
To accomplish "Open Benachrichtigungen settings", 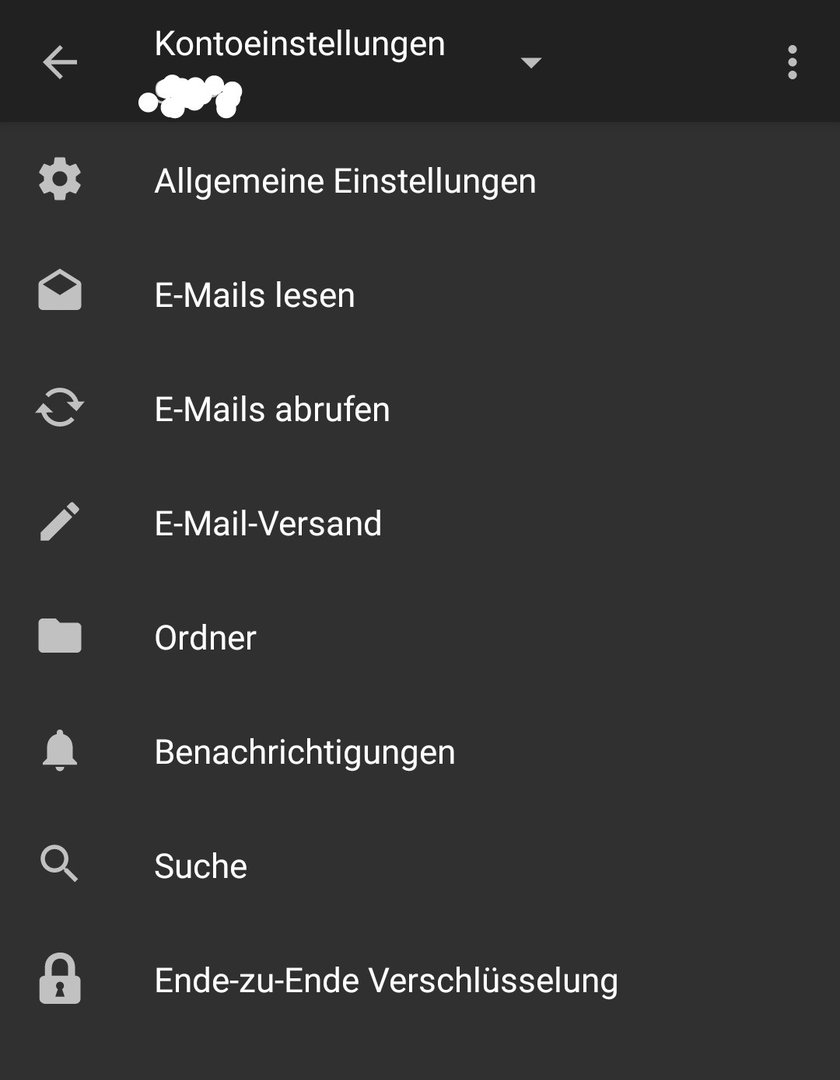I will (305, 752).
